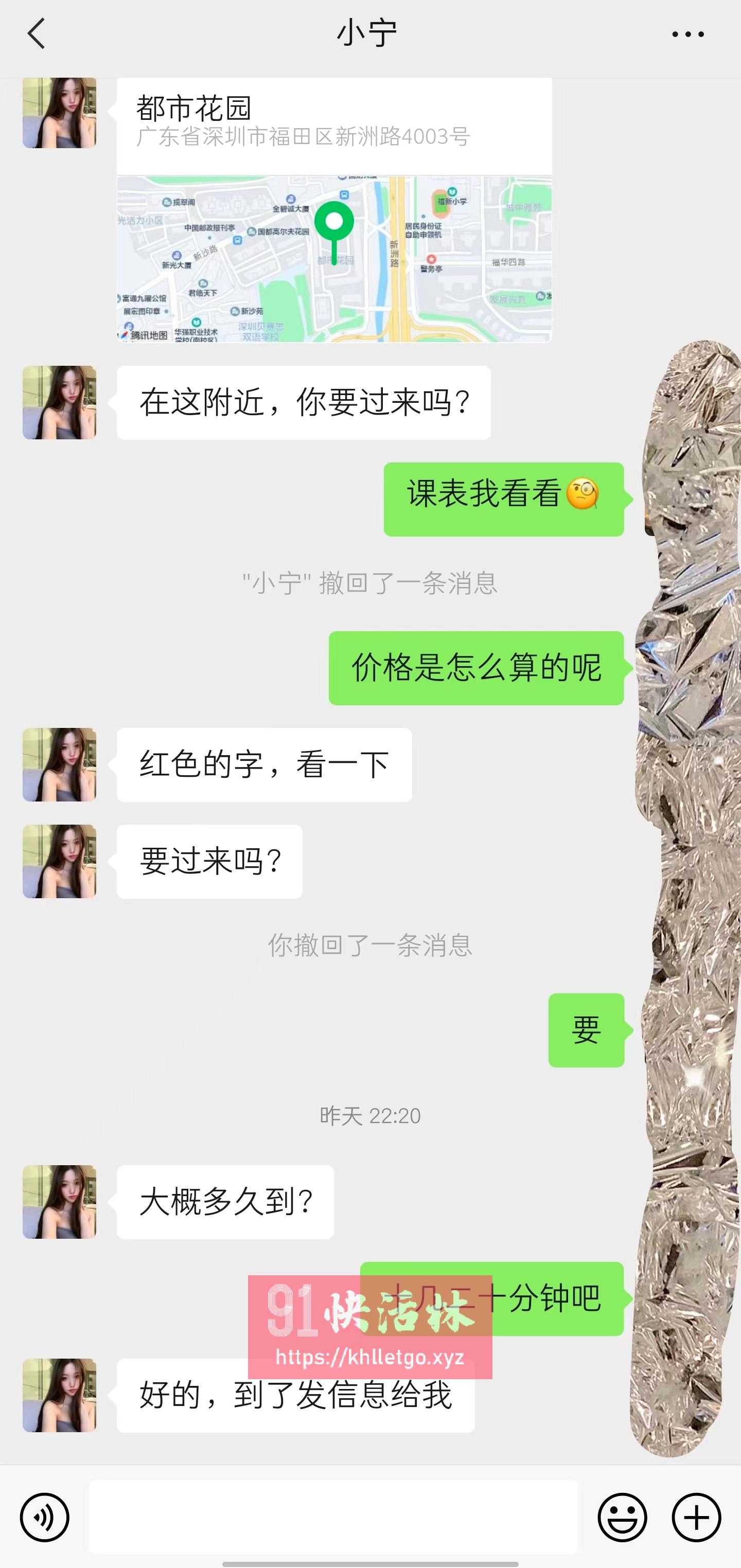
Task: Open the attachment plus menu
Action: [x=696, y=1517]
